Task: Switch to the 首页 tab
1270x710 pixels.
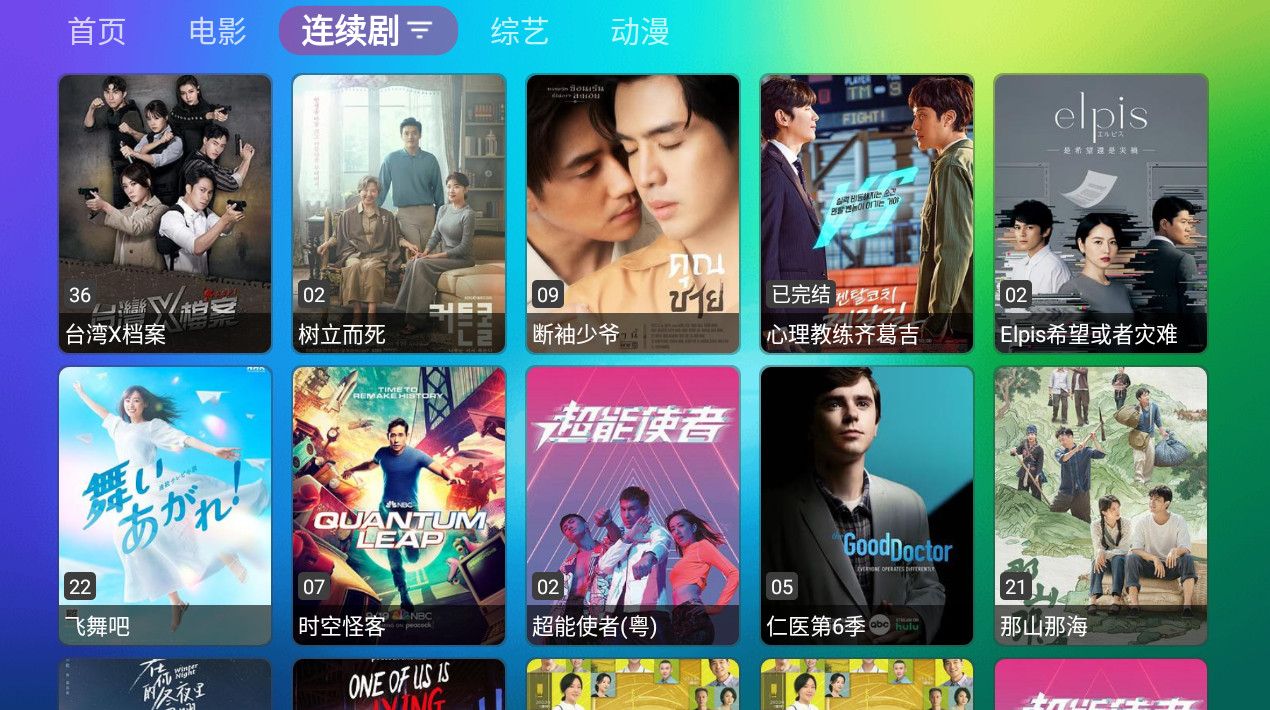Action: click(x=97, y=31)
